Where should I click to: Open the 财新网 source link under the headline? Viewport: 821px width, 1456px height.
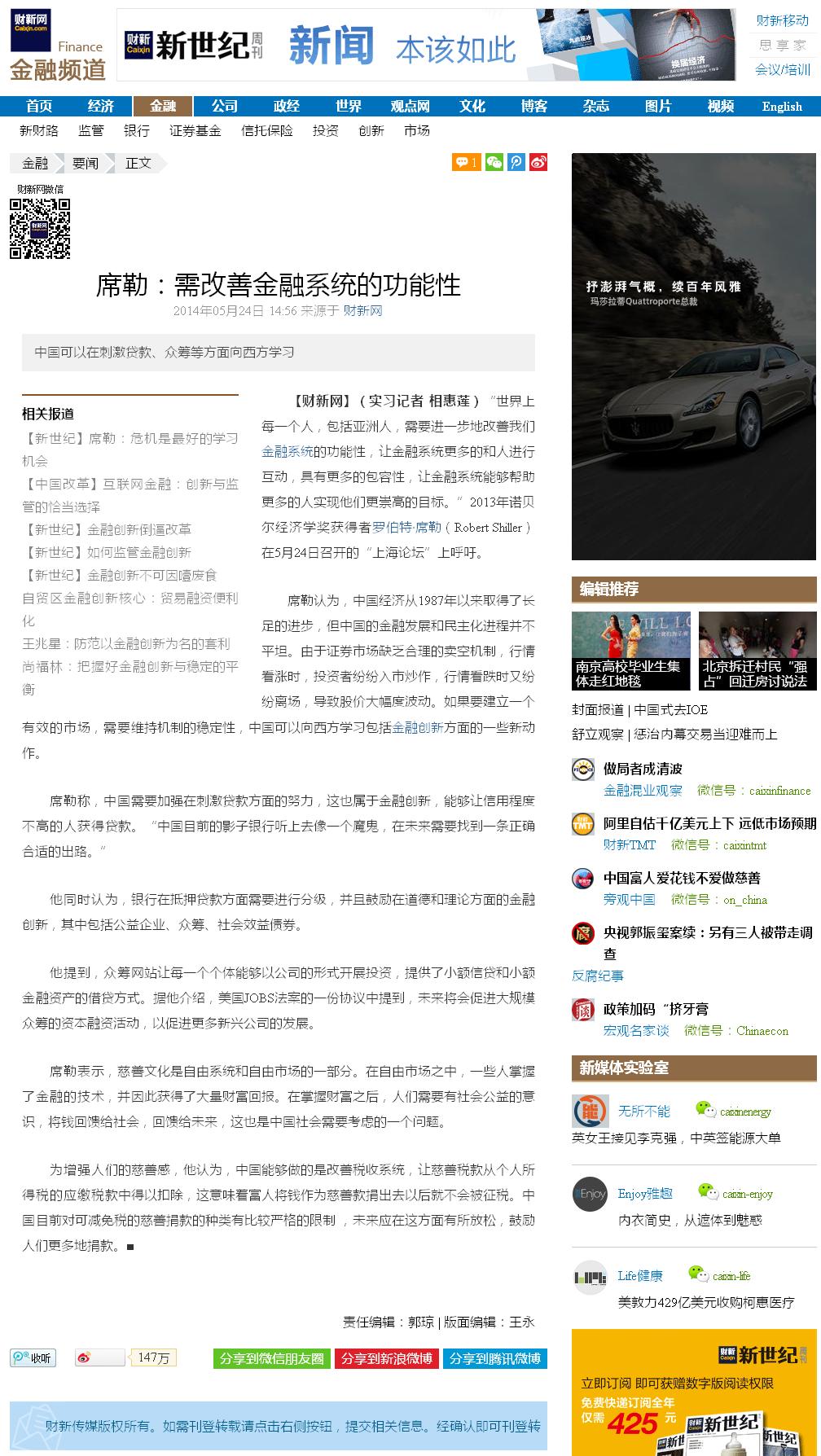point(362,310)
